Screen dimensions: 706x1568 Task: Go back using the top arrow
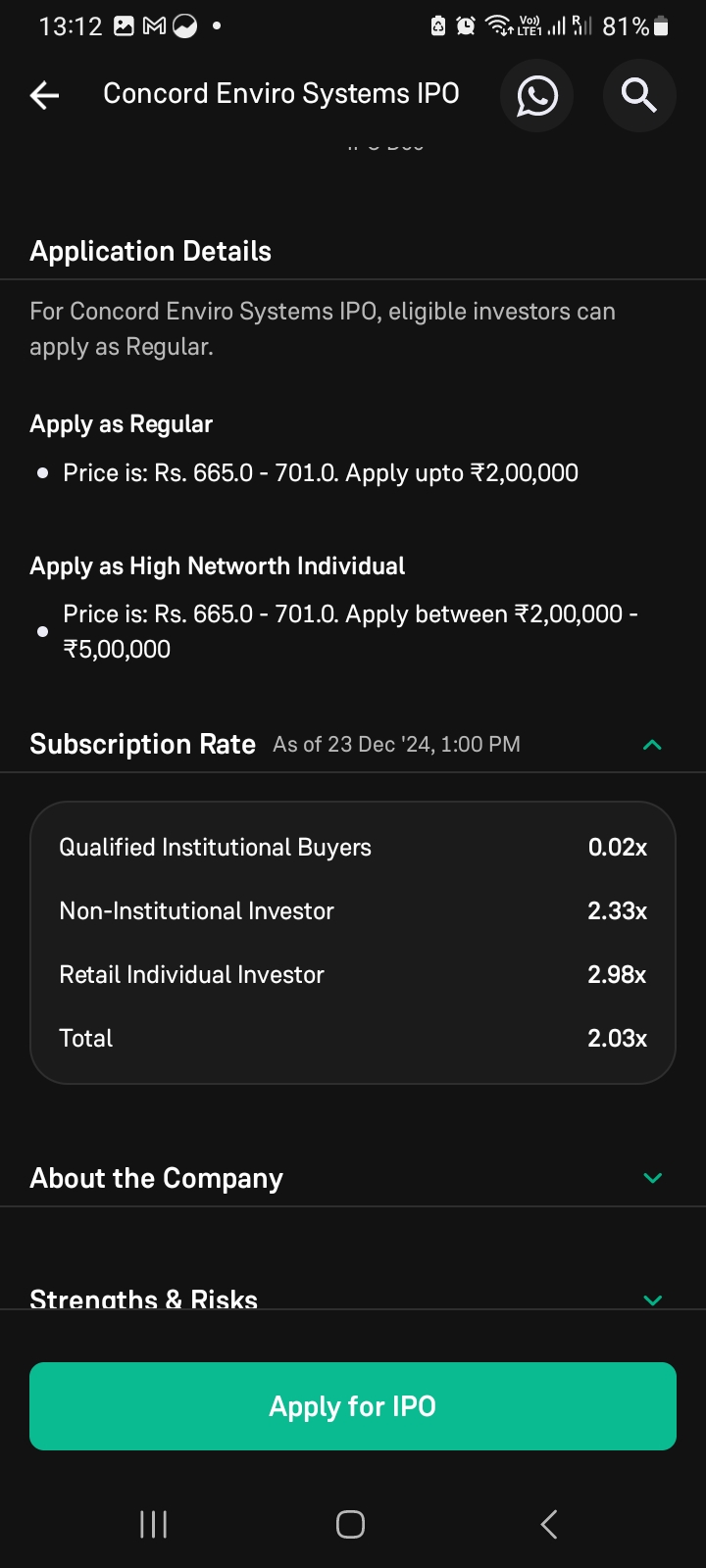click(x=45, y=95)
